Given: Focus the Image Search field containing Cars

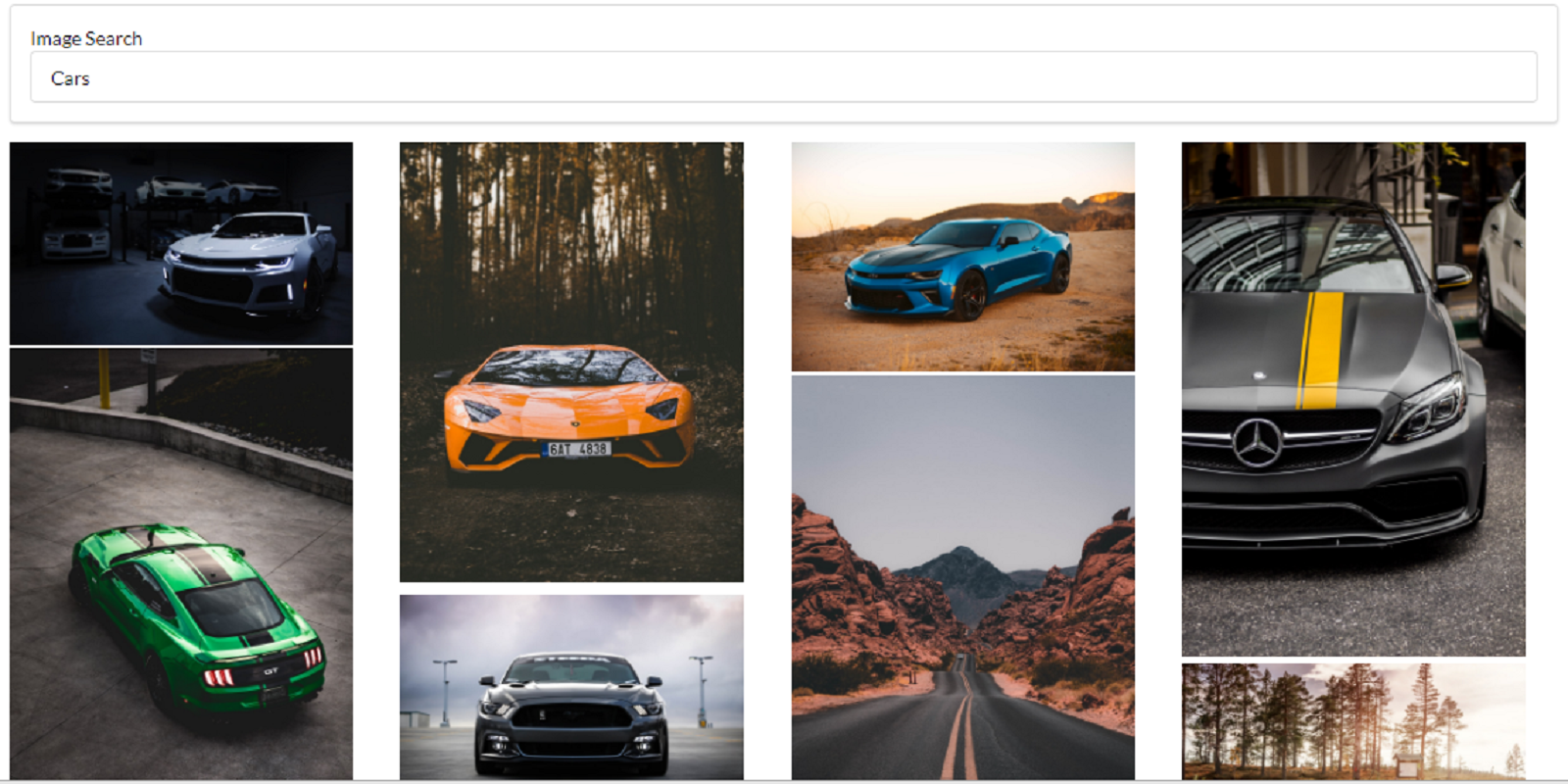Looking at the screenshot, I should pyautogui.click(x=783, y=77).
